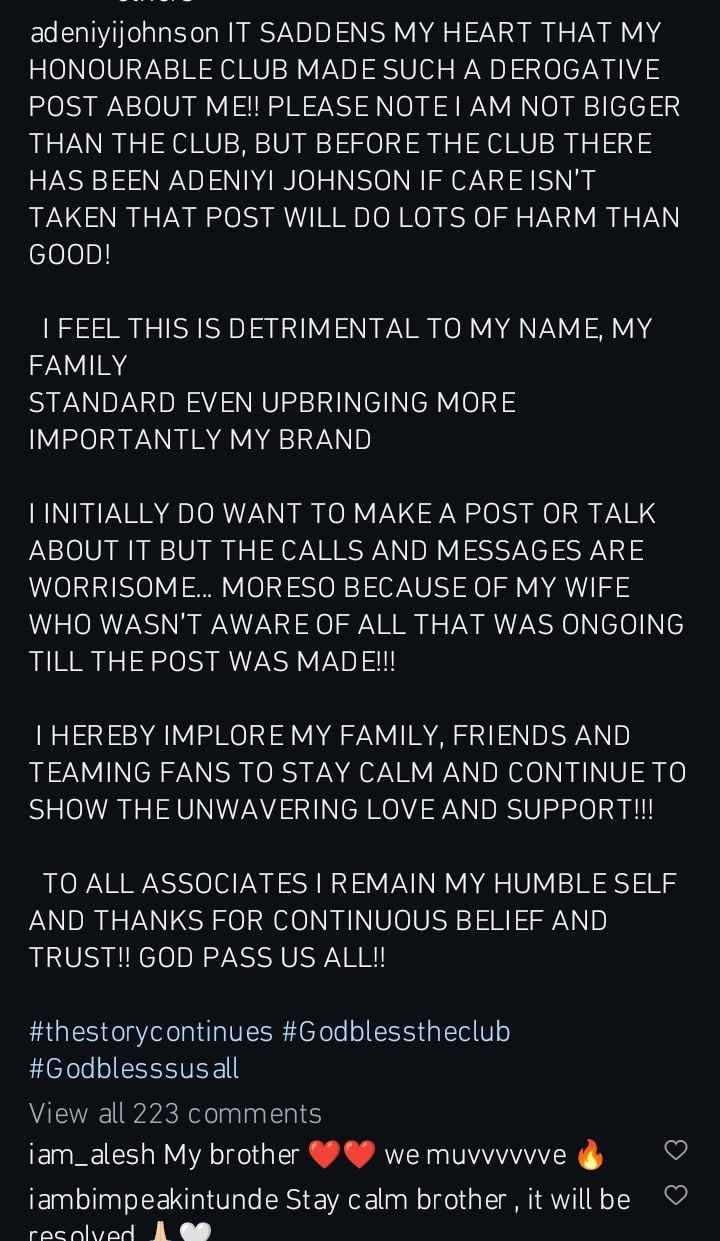Open the #thestorycontinues hashtag
This screenshot has width=720, height=1241.
pos(151,1031)
